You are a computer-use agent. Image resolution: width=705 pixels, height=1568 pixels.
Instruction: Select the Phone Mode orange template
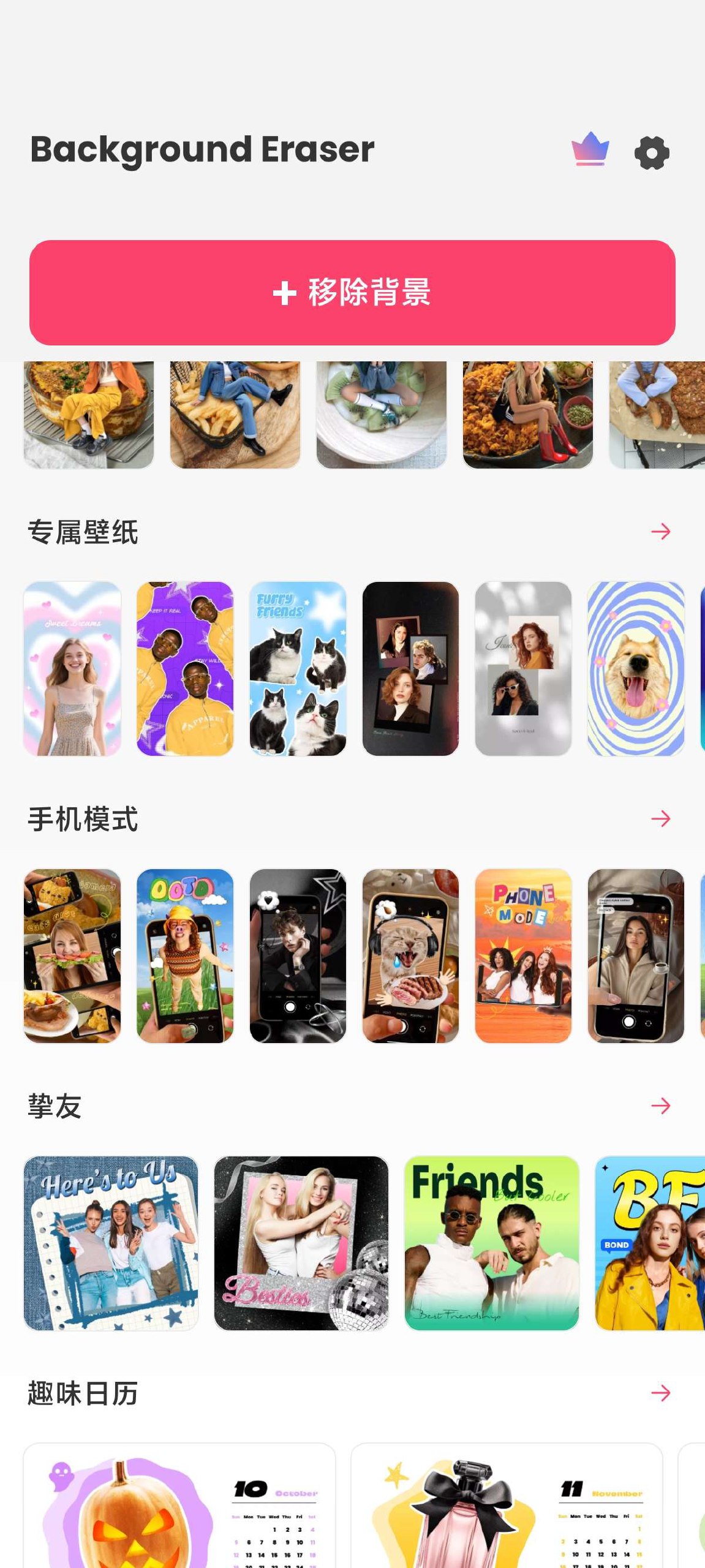(x=523, y=956)
